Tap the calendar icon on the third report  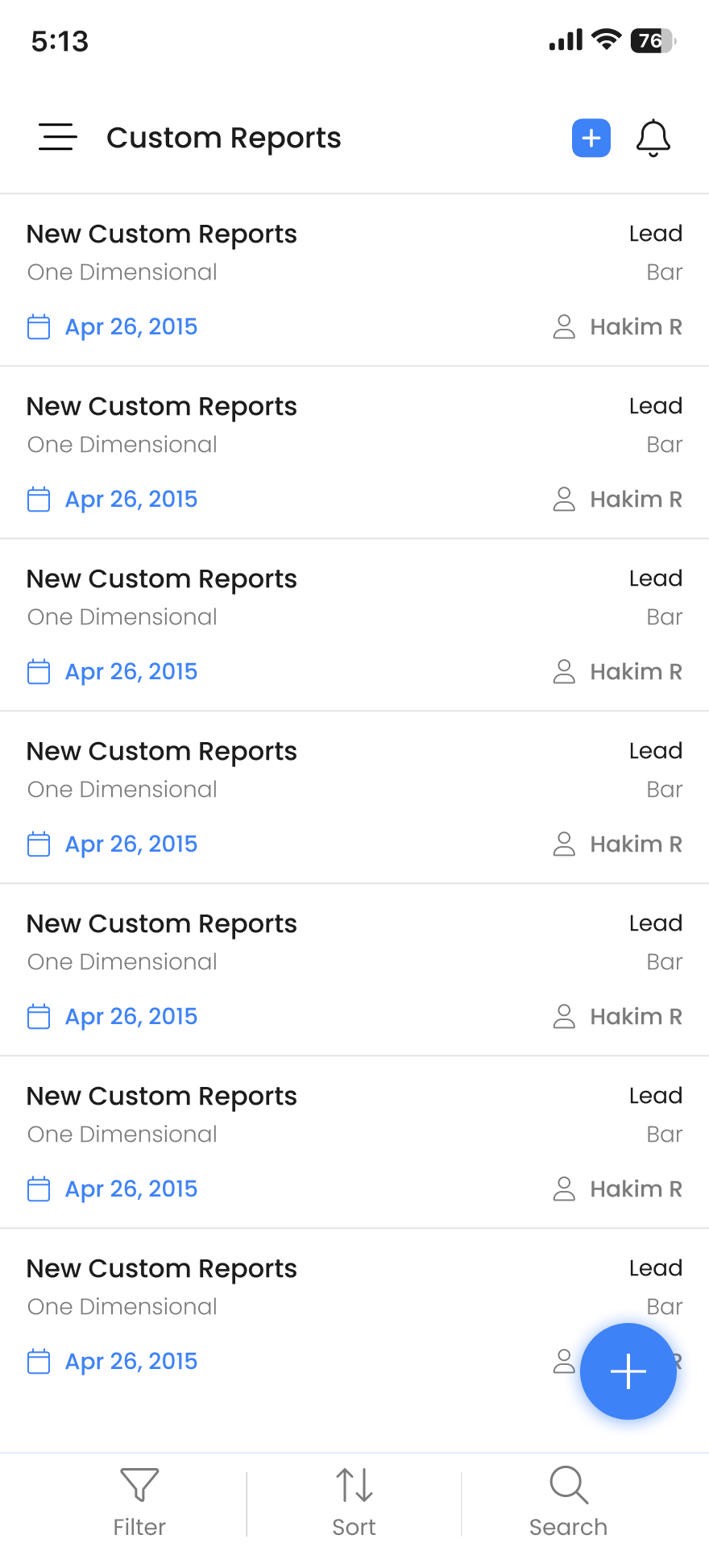[38, 671]
